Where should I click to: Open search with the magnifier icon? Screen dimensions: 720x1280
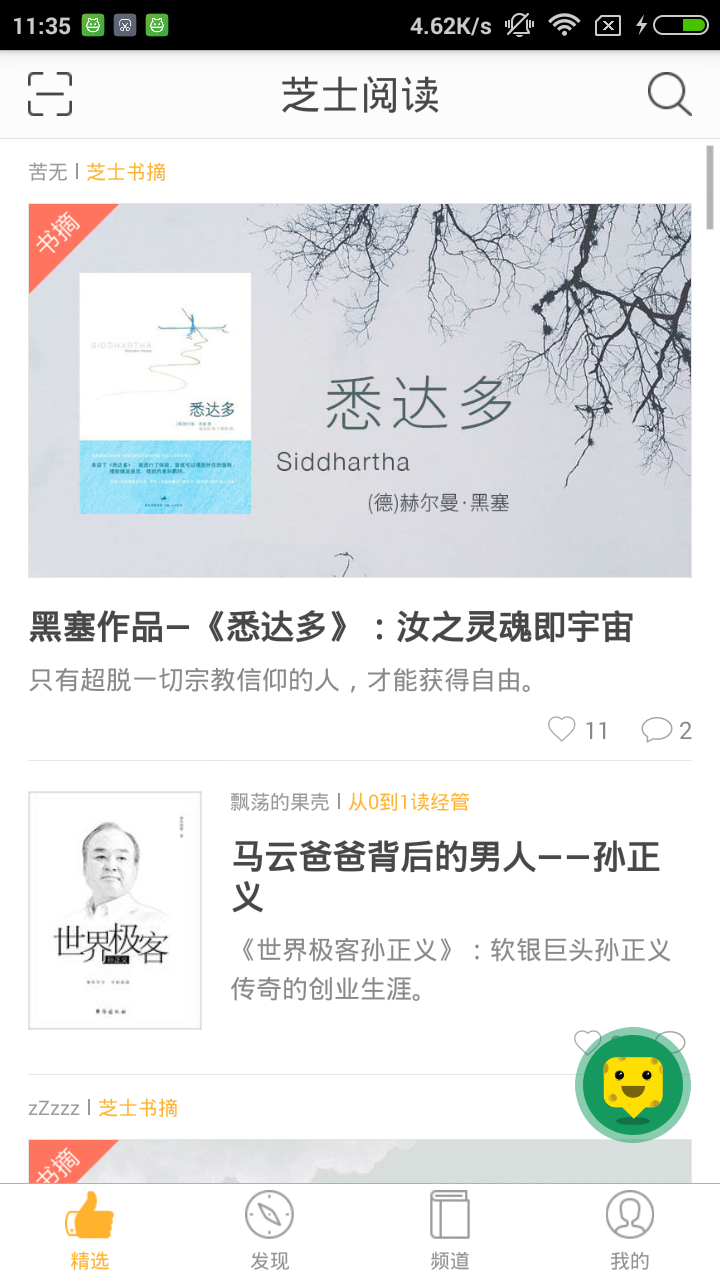[667, 93]
